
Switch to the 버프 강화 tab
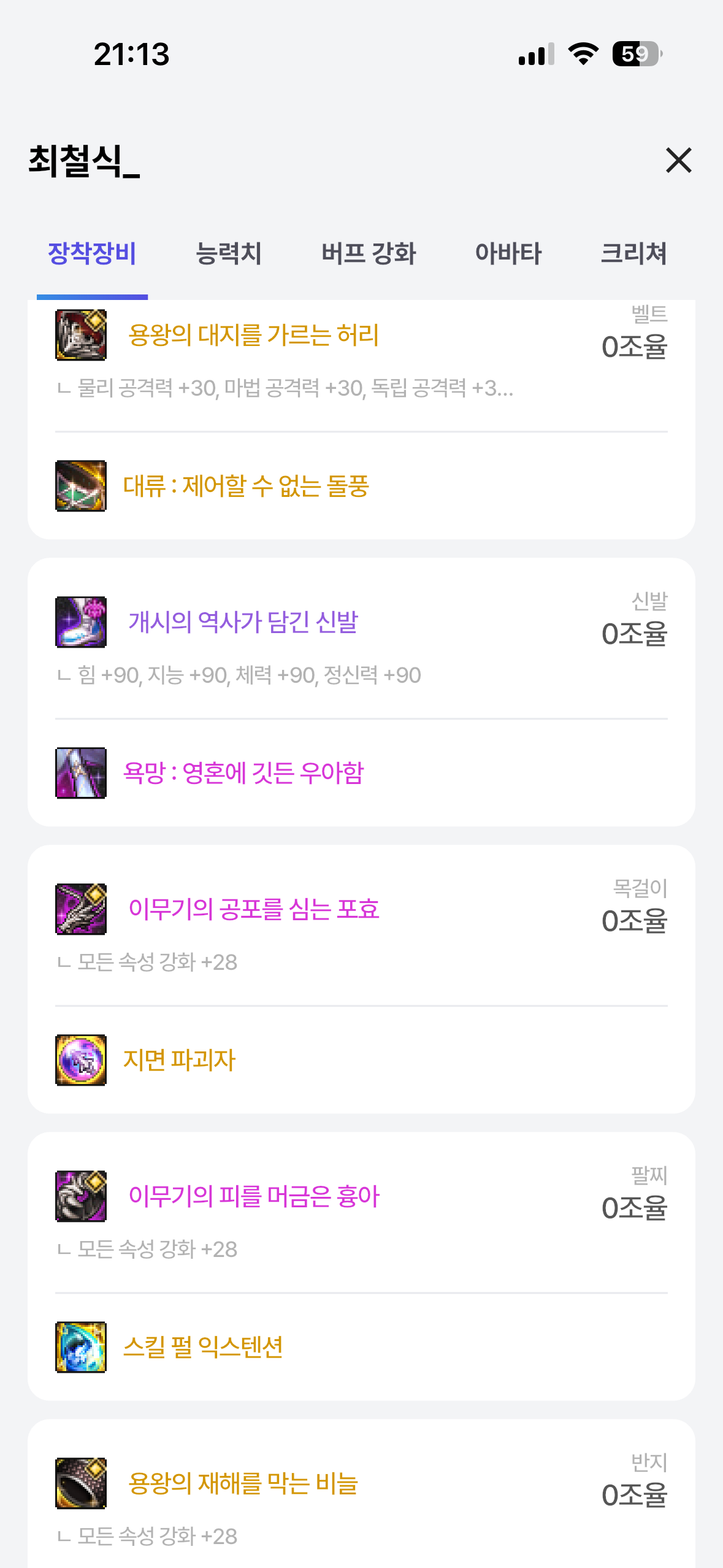coord(369,253)
